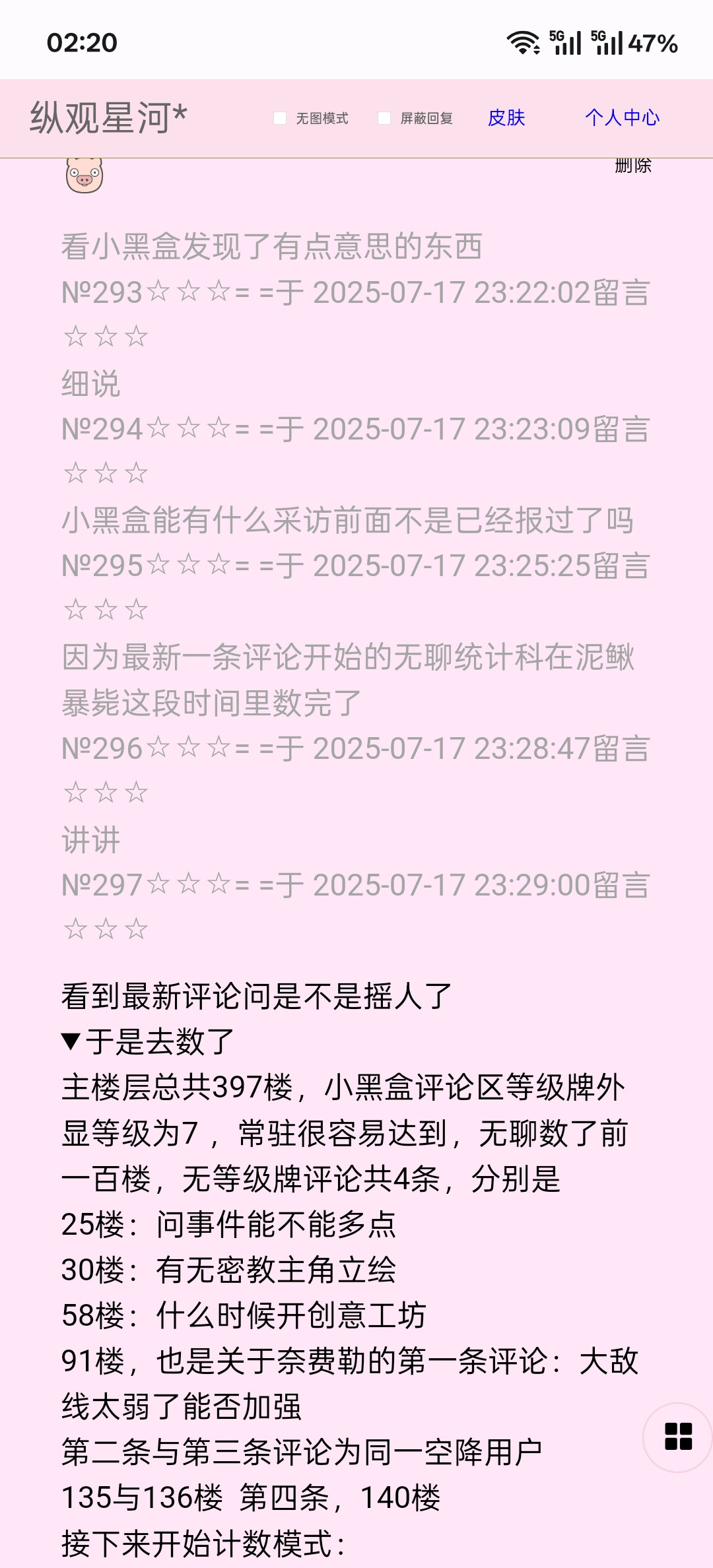
Task: Open the 皮肤 skin link
Action: (506, 117)
